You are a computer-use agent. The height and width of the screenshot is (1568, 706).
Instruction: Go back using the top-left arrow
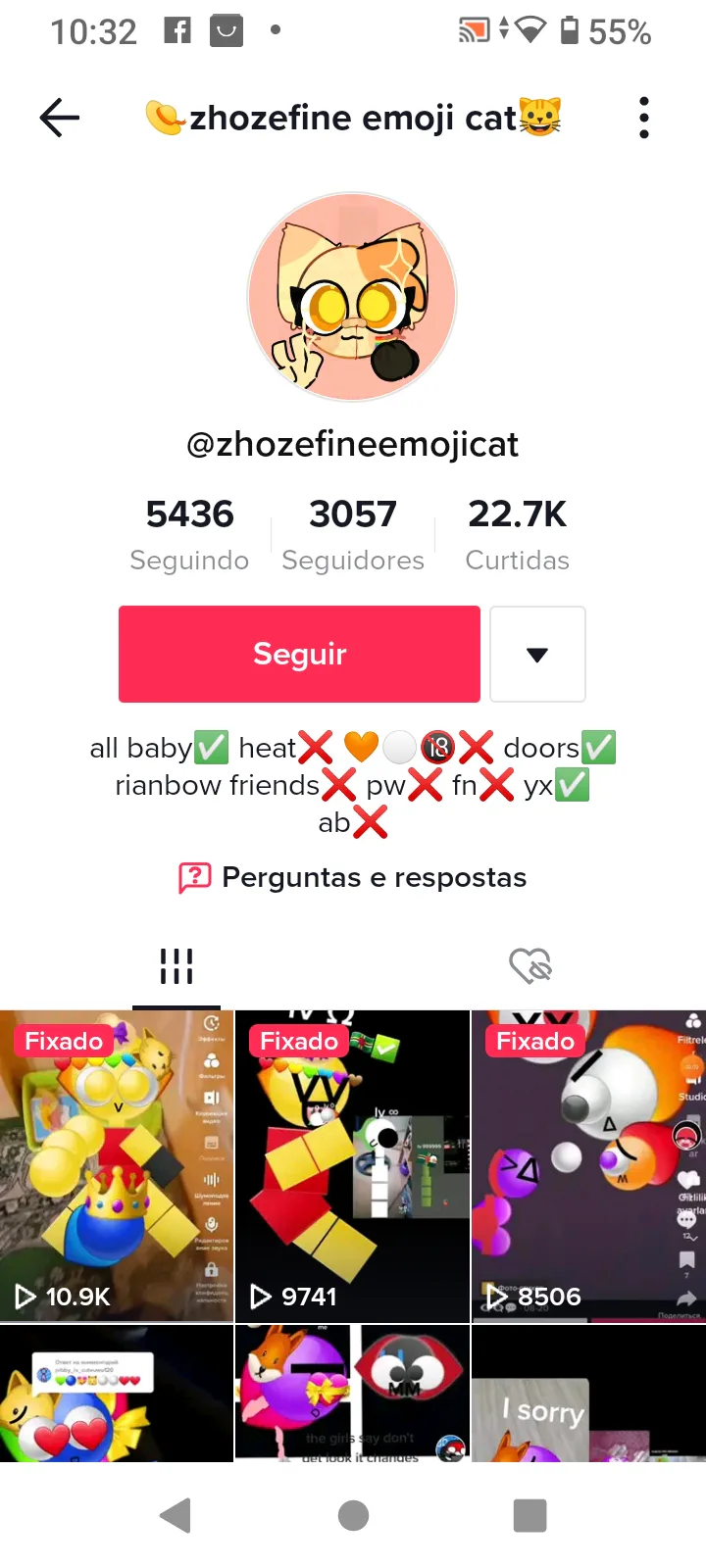(59, 119)
